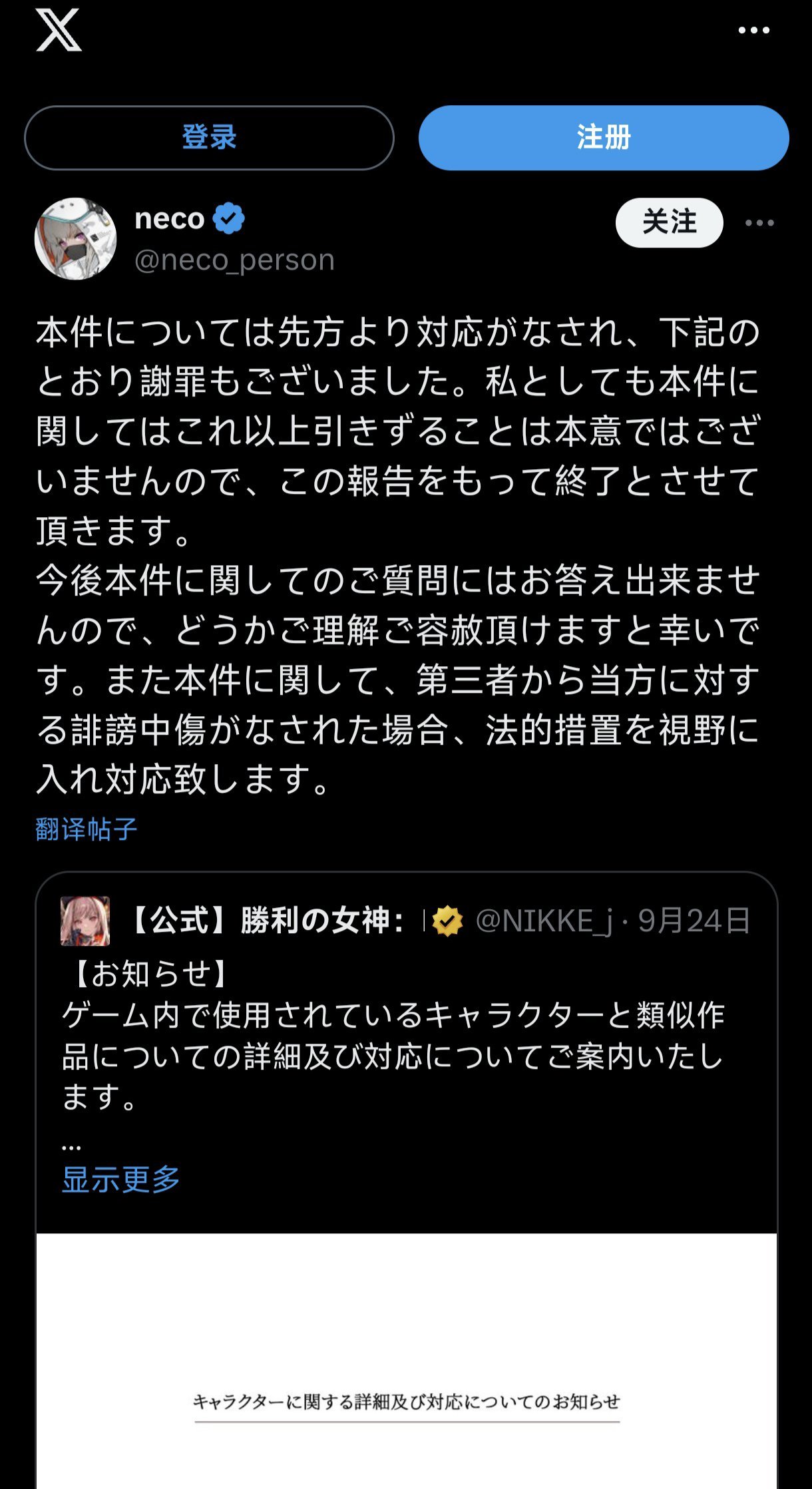Expand quoted post with 显示更多
The height and width of the screenshot is (1489, 812).
point(121,1179)
